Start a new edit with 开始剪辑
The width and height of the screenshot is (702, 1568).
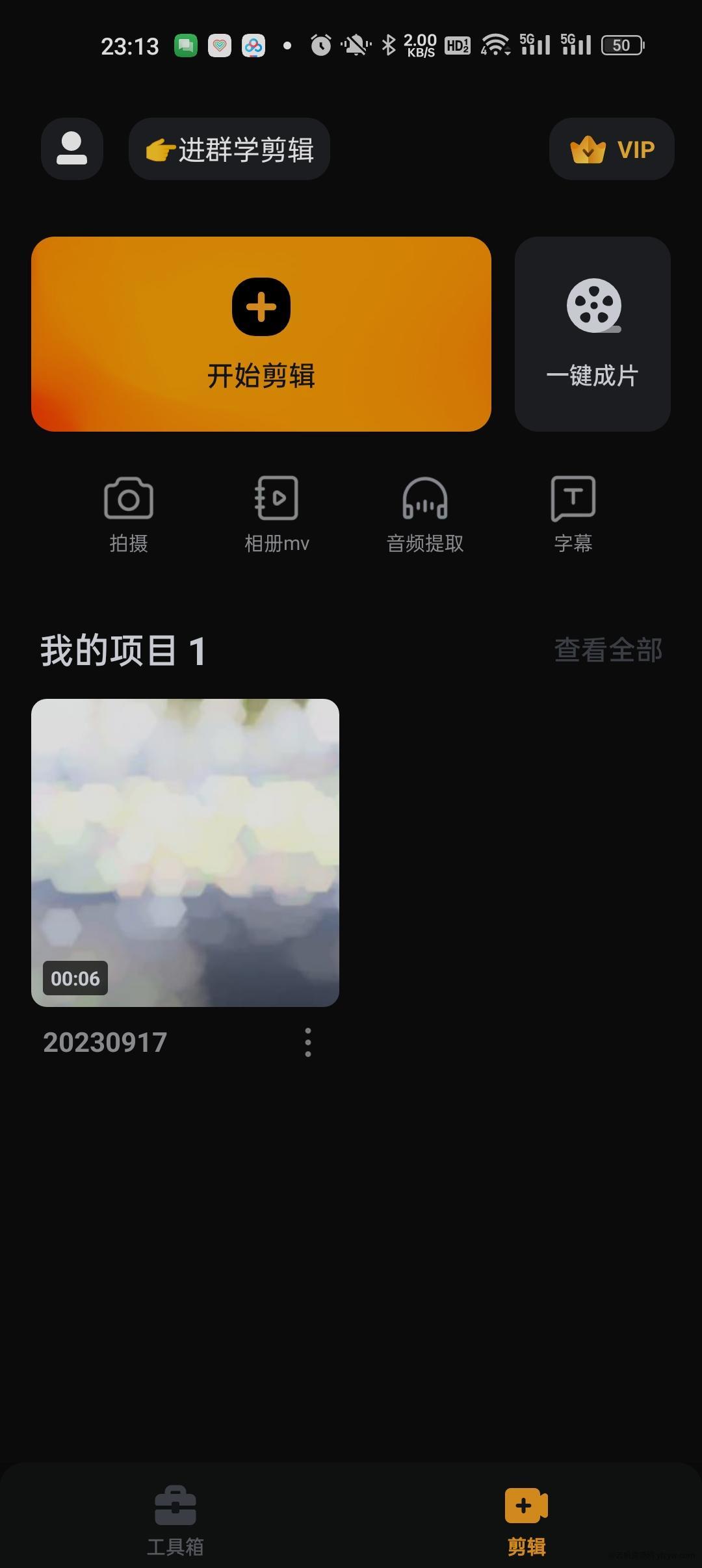[x=261, y=333]
